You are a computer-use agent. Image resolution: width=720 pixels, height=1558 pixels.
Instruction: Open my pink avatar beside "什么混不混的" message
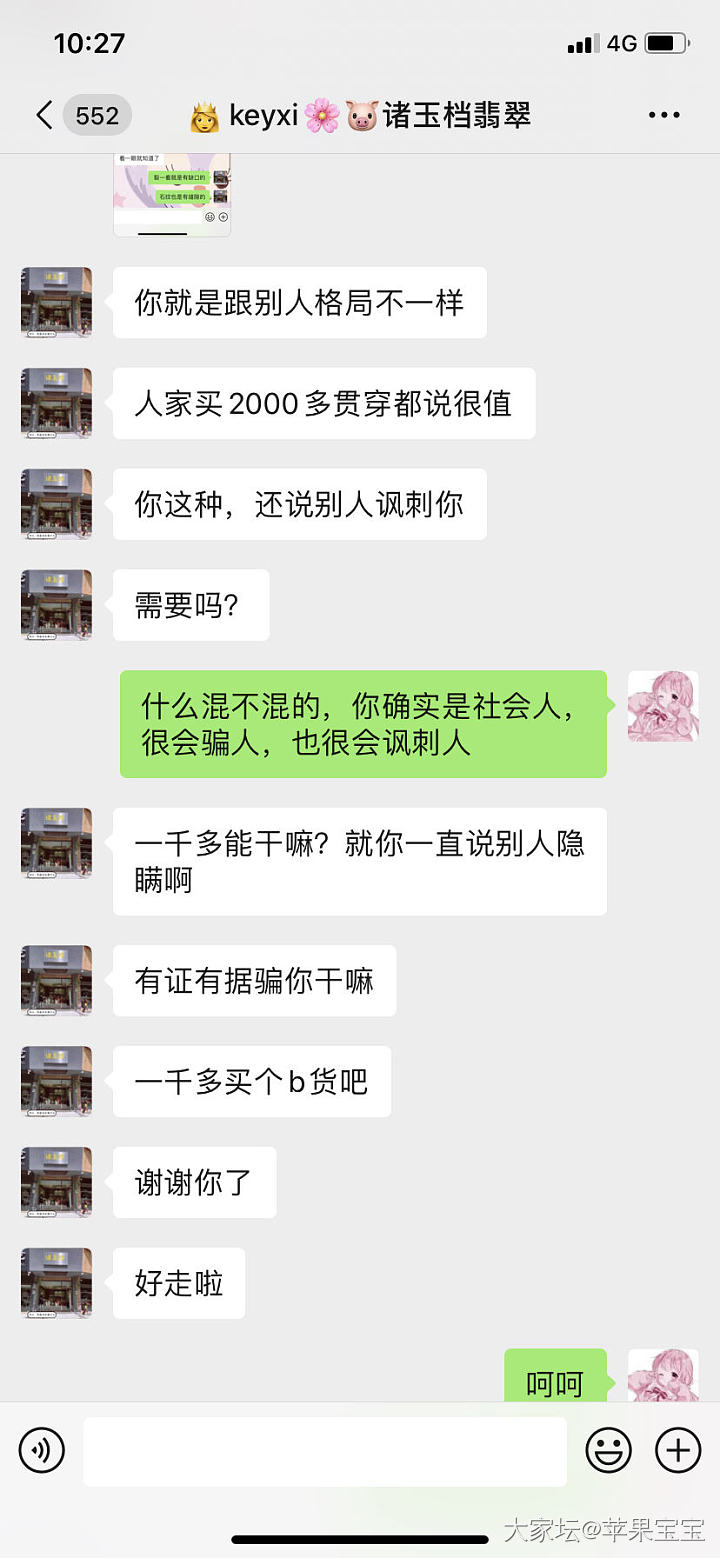pos(663,706)
